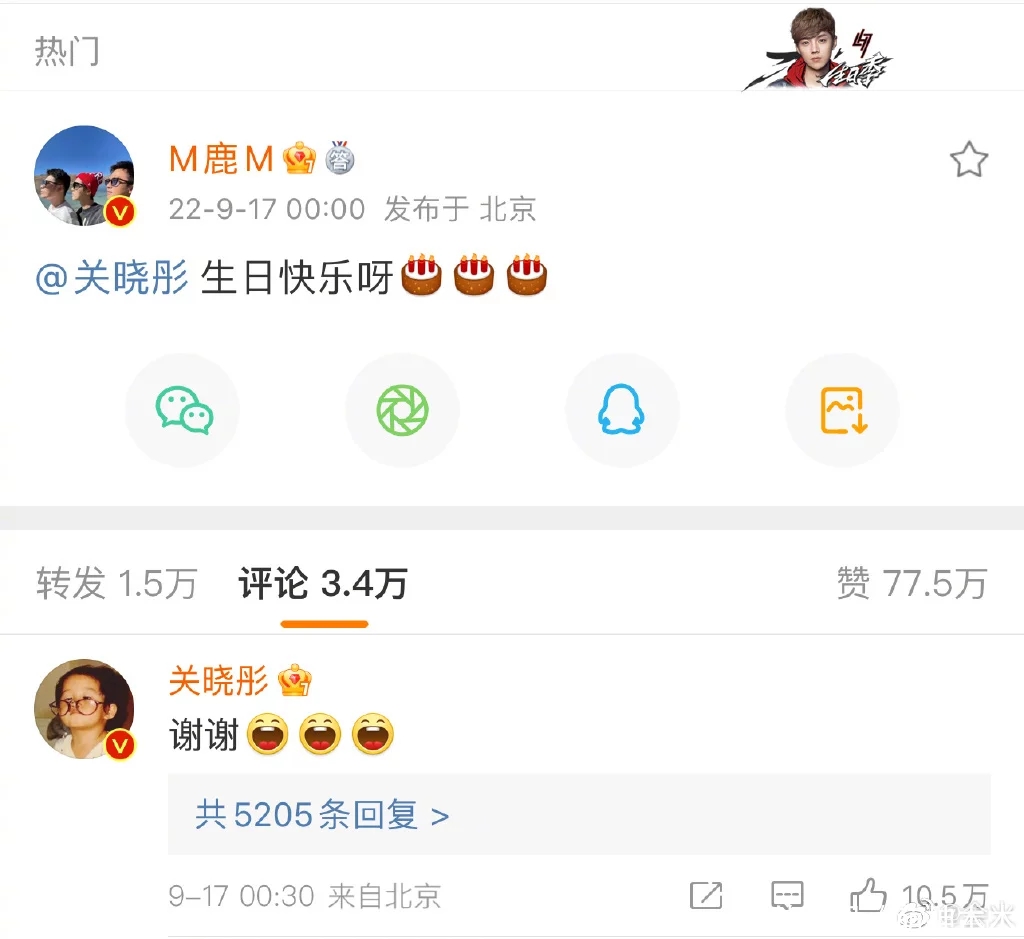Reply to 关晓彤's comment

787,895
